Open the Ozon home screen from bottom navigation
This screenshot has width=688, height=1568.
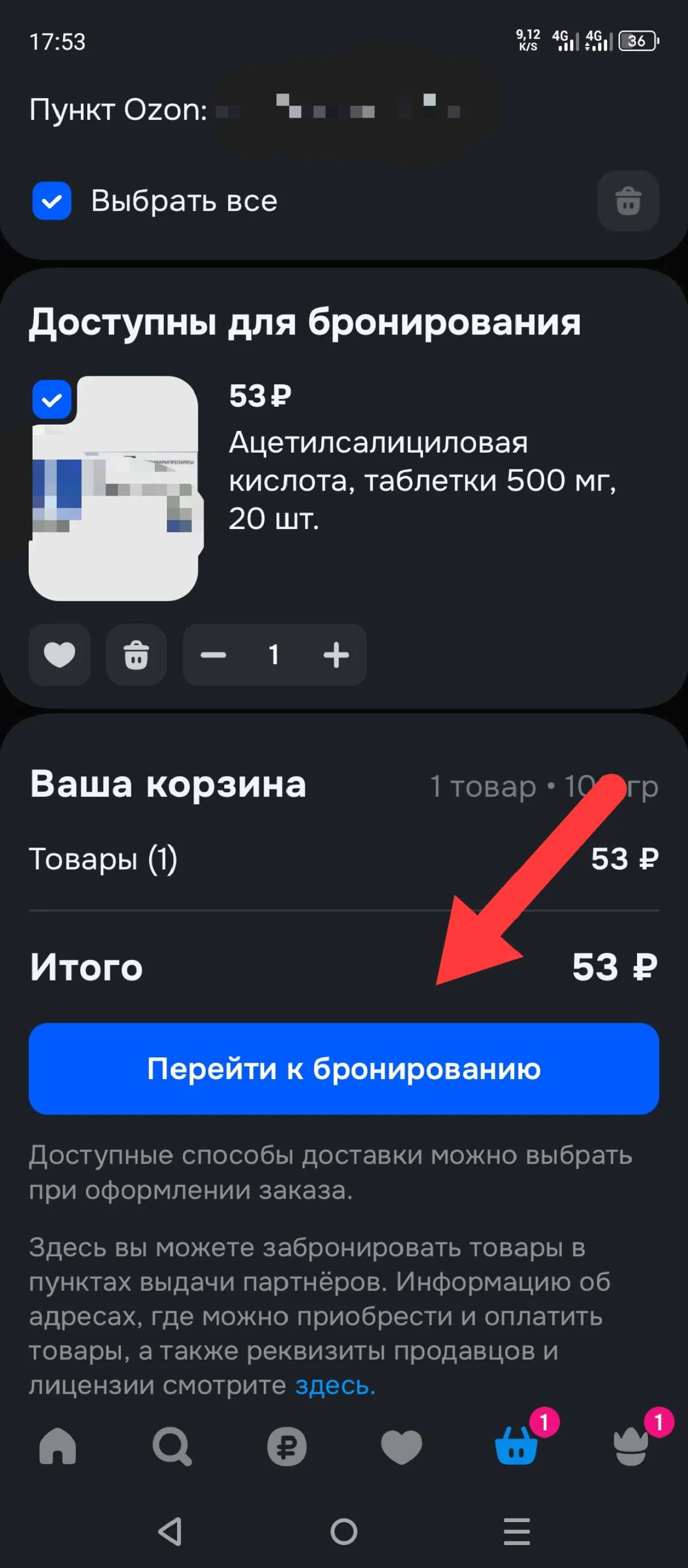58,1448
